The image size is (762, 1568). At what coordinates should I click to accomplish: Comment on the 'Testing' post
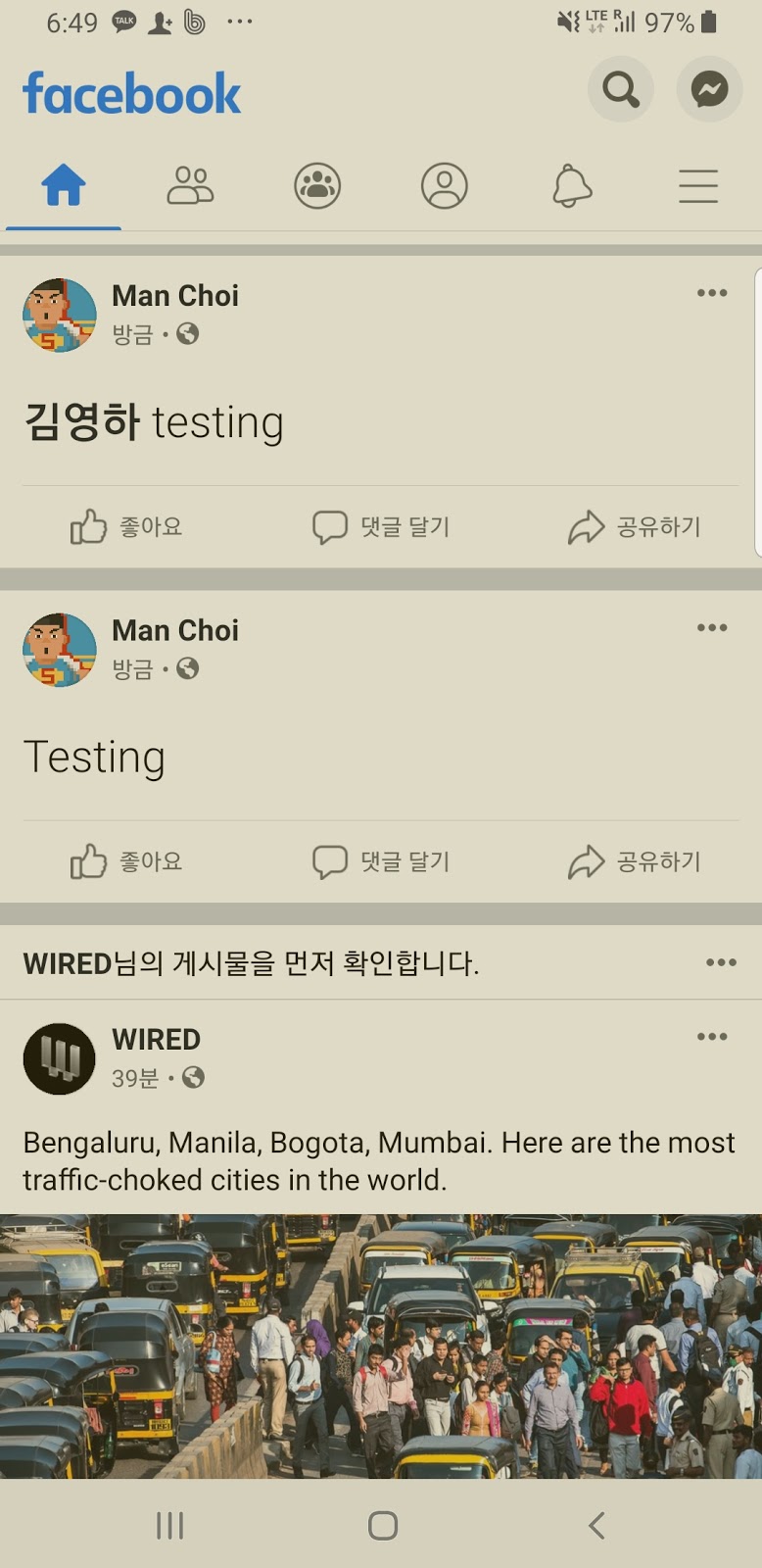pyautogui.click(x=381, y=862)
